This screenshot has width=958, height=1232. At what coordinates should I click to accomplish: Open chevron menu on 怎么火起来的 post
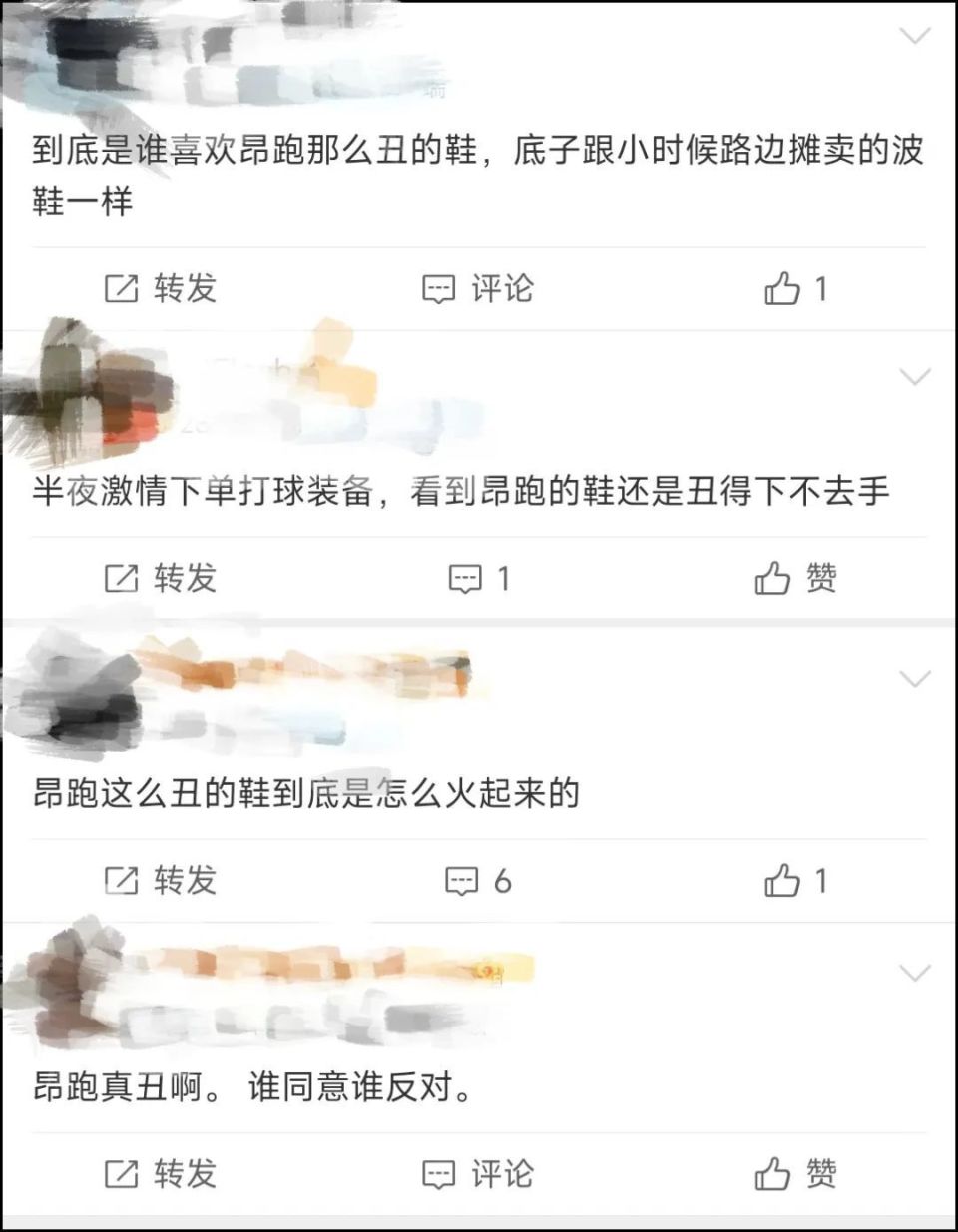coord(915,680)
